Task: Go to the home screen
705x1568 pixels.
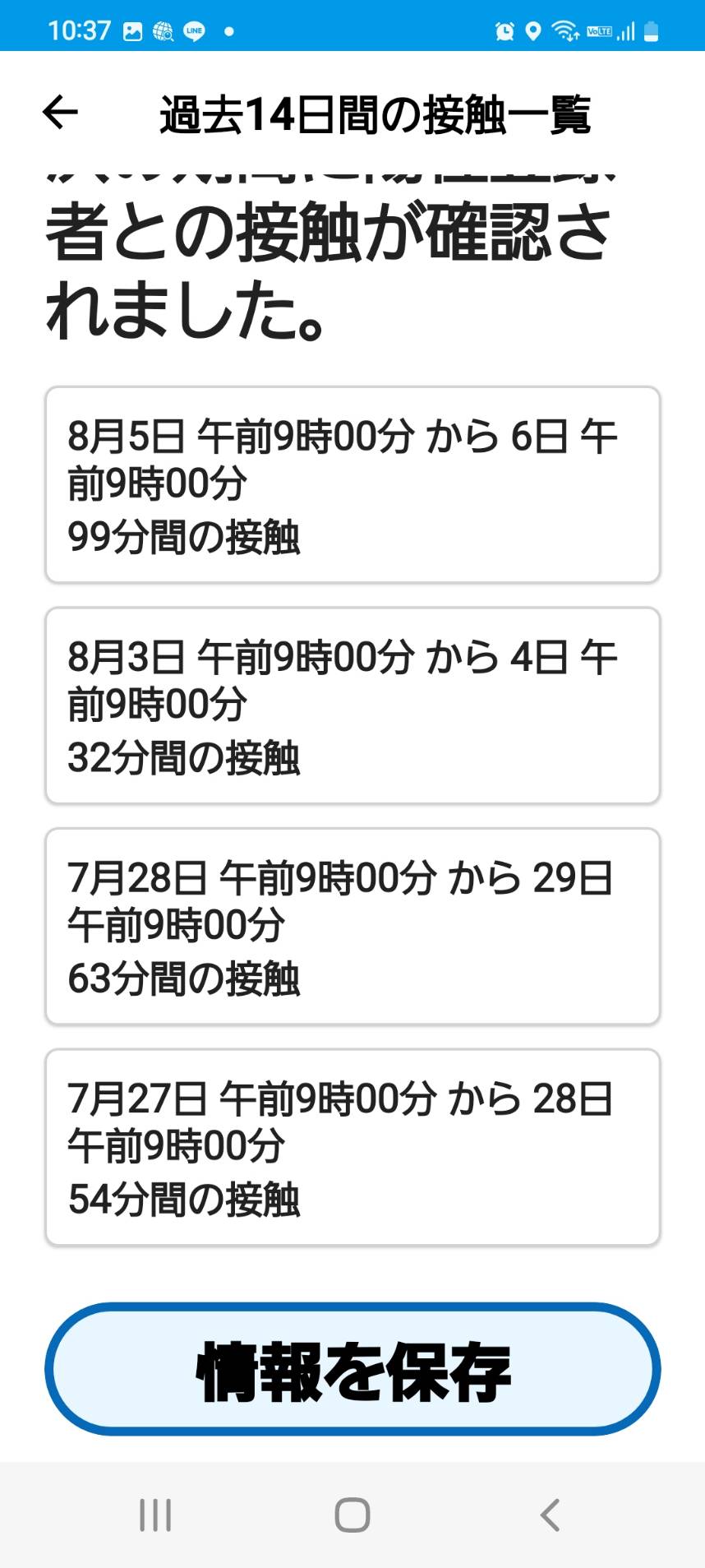Action: click(352, 1515)
